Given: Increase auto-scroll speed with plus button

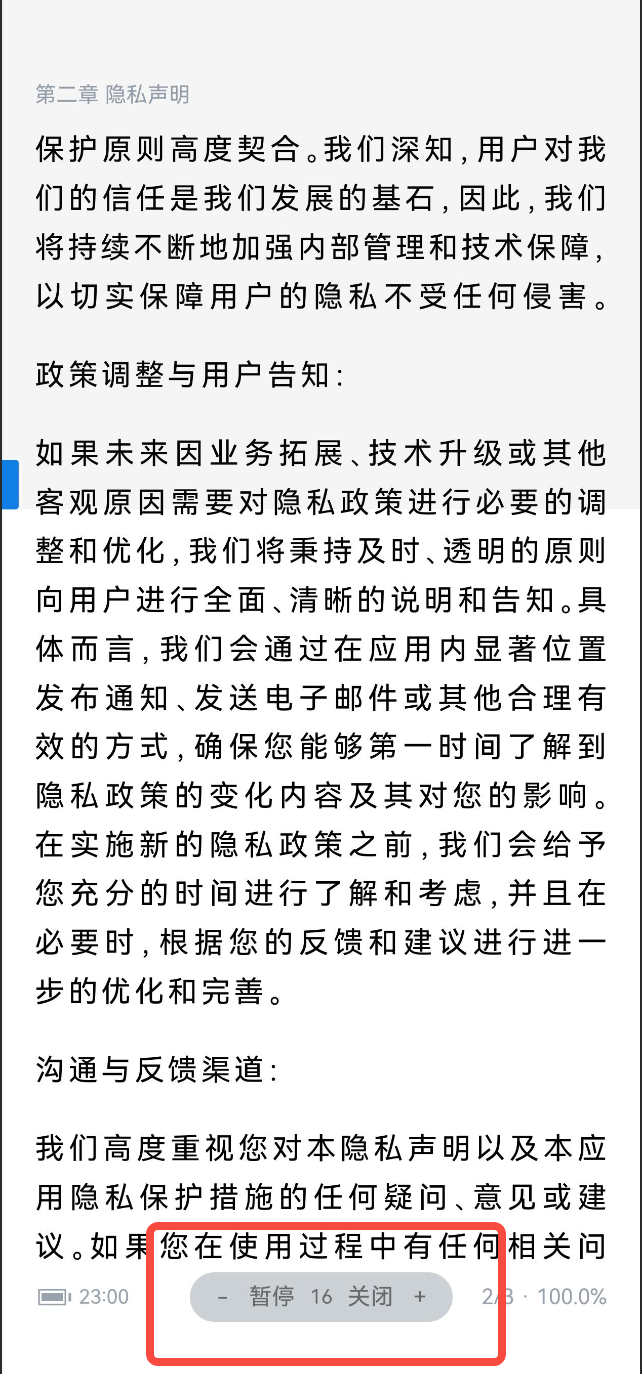Looking at the screenshot, I should [420, 1297].
